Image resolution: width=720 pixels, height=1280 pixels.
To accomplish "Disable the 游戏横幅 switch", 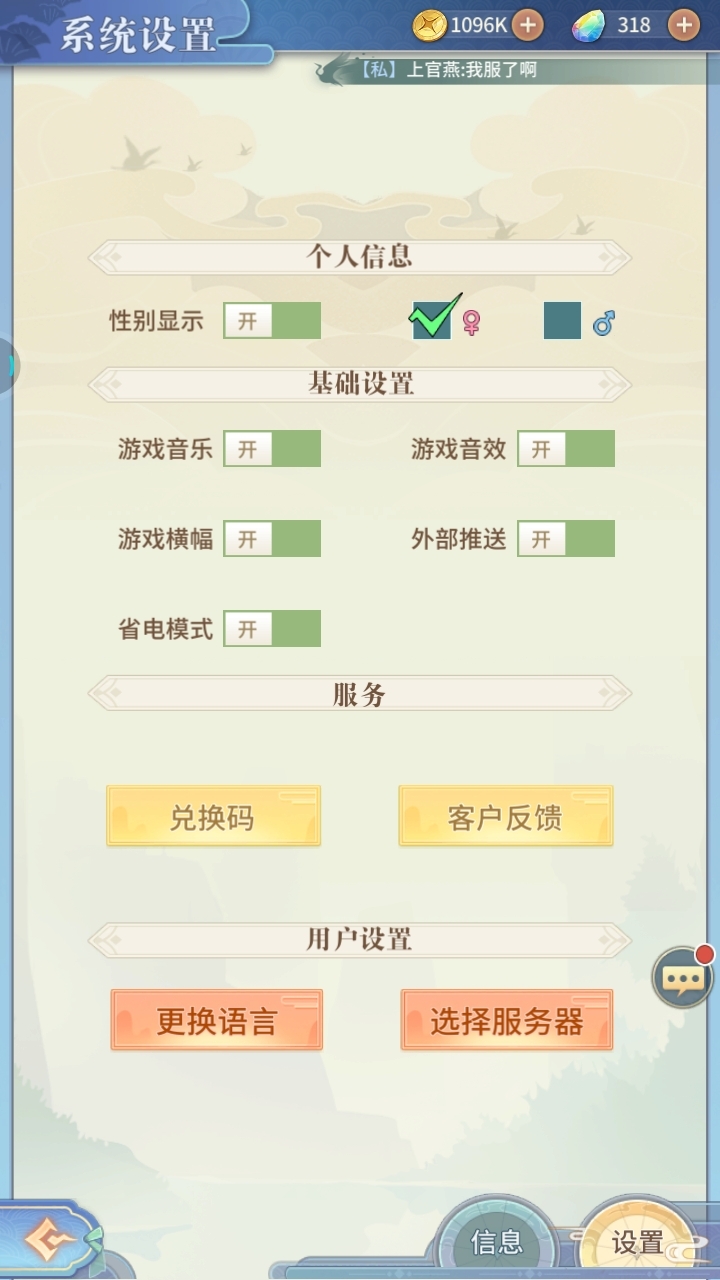I will (x=272, y=539).
